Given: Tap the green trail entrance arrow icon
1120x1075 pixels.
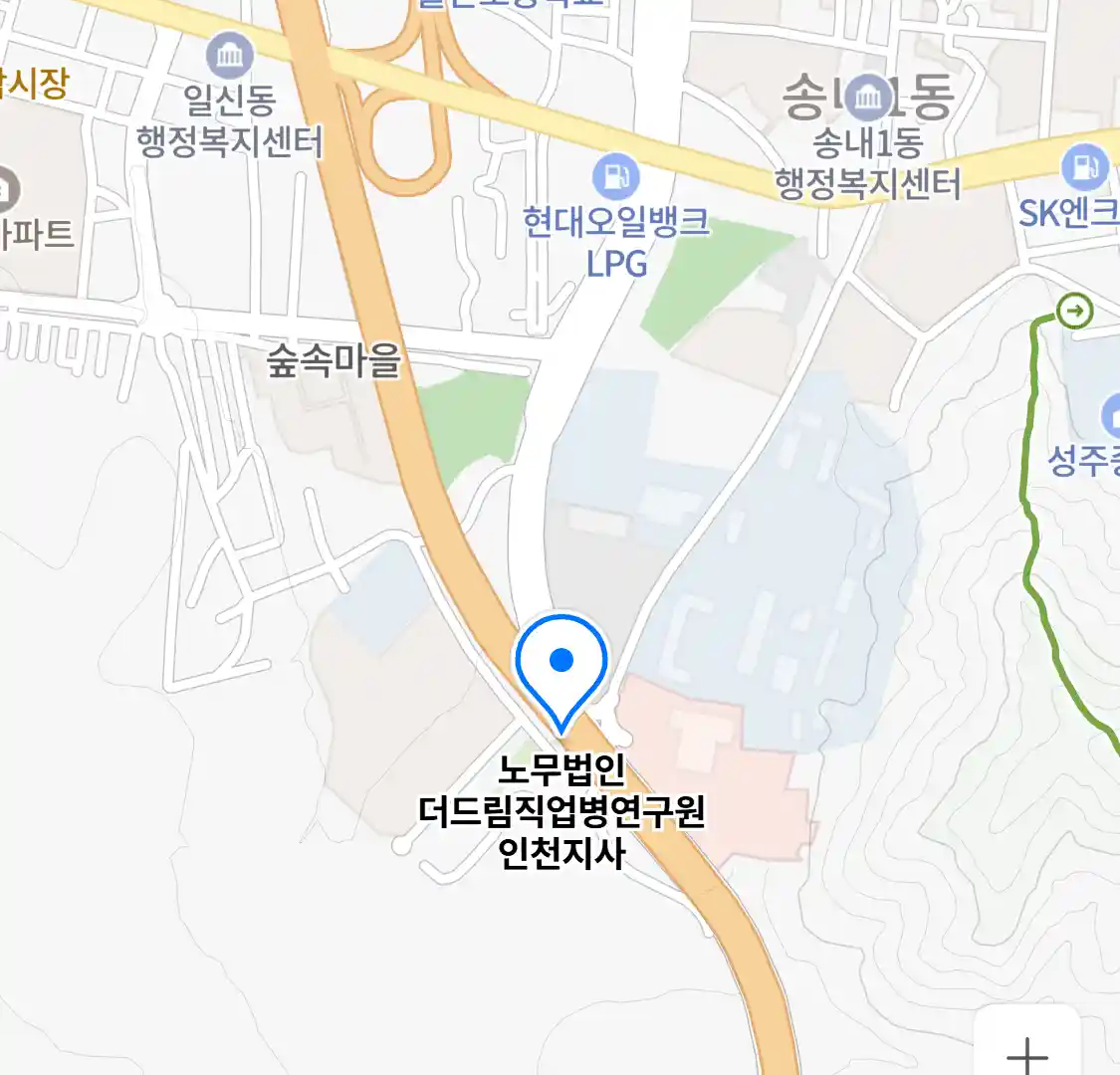Looking at the screenshot, I should pyautogui.click(x=1074, y=312).
